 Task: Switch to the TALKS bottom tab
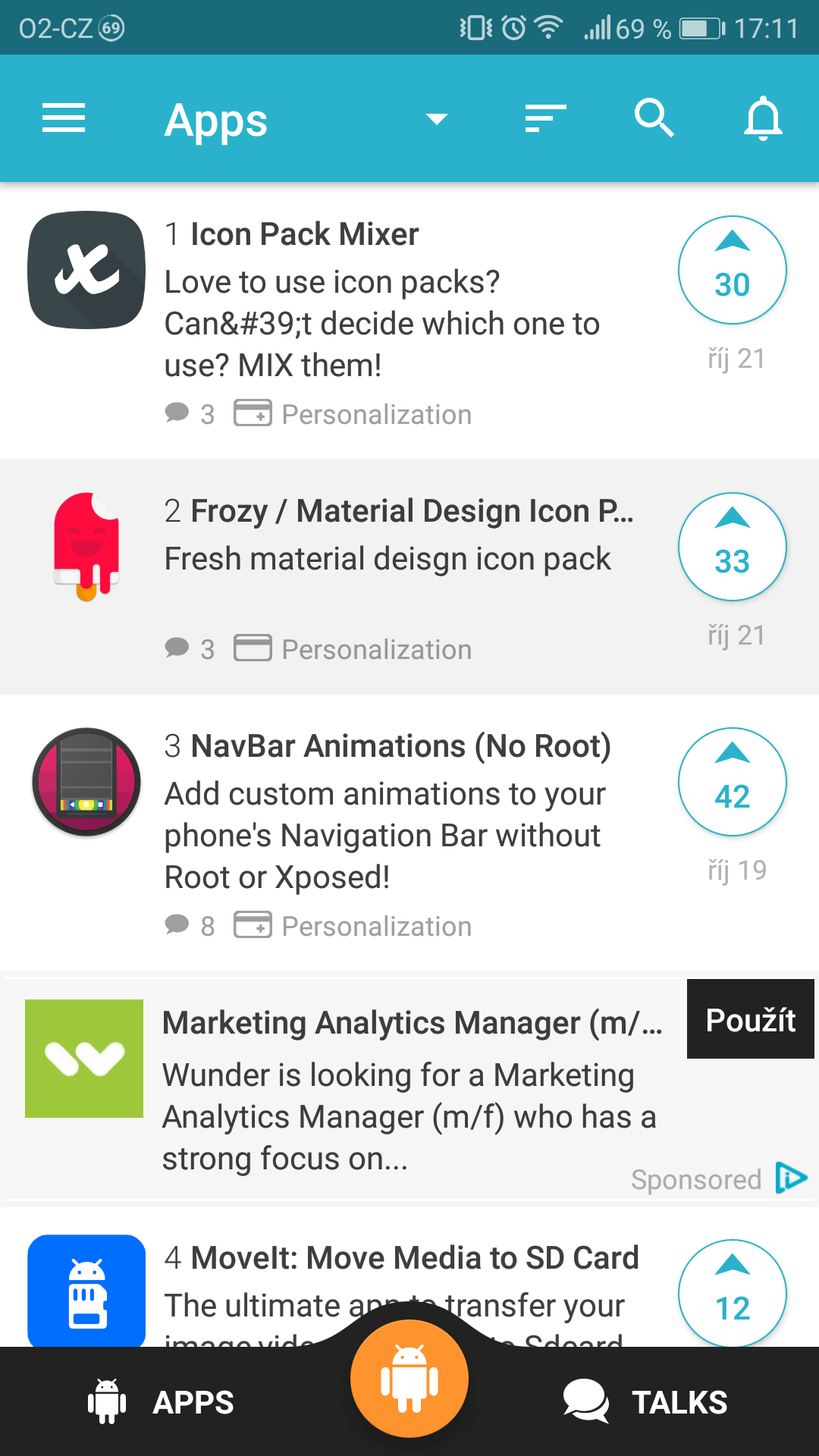pos(645,1402)
